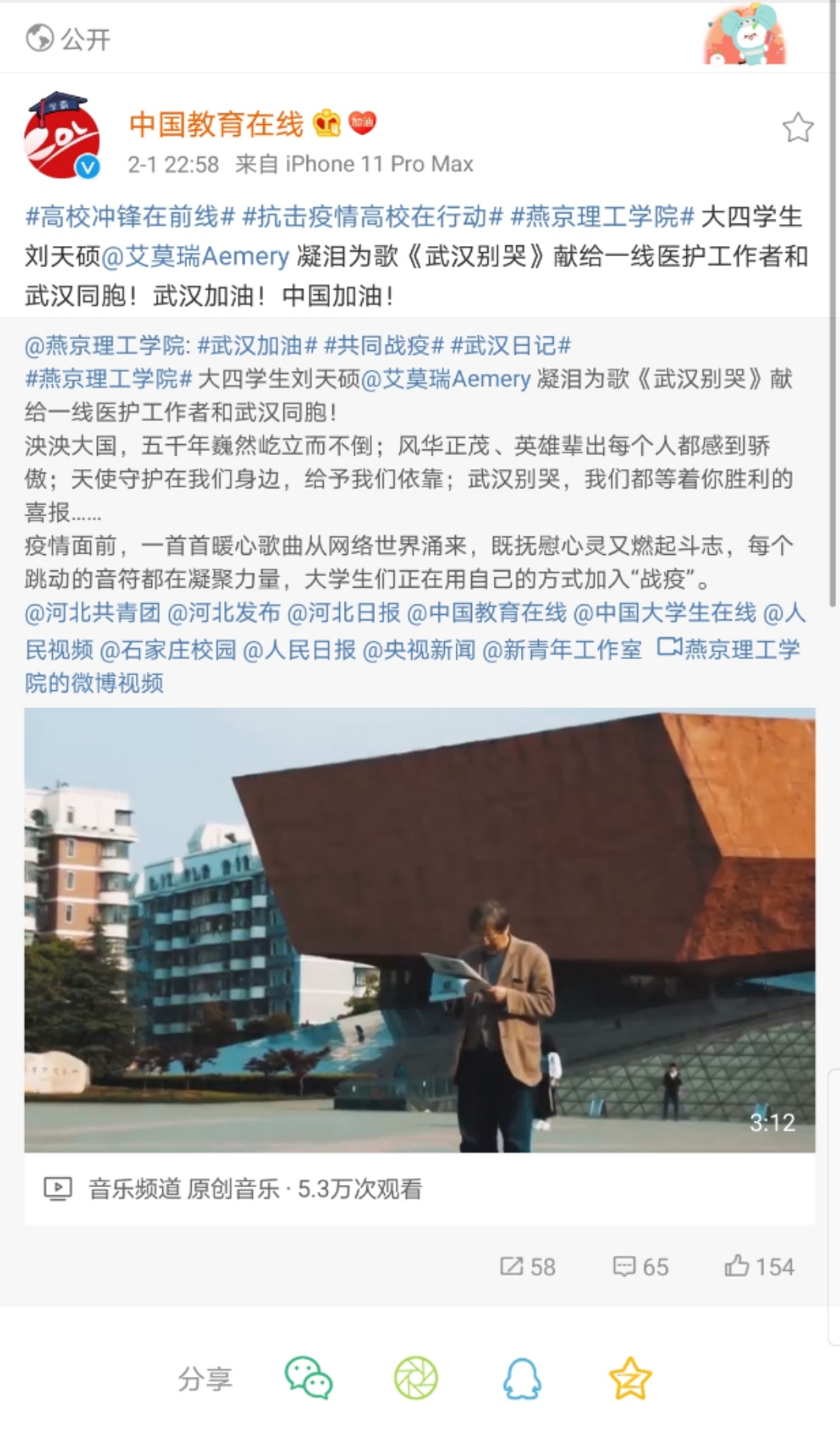Open @新青年工作室 mention
The image size is (840, 1447).
(x=562, y=649)
